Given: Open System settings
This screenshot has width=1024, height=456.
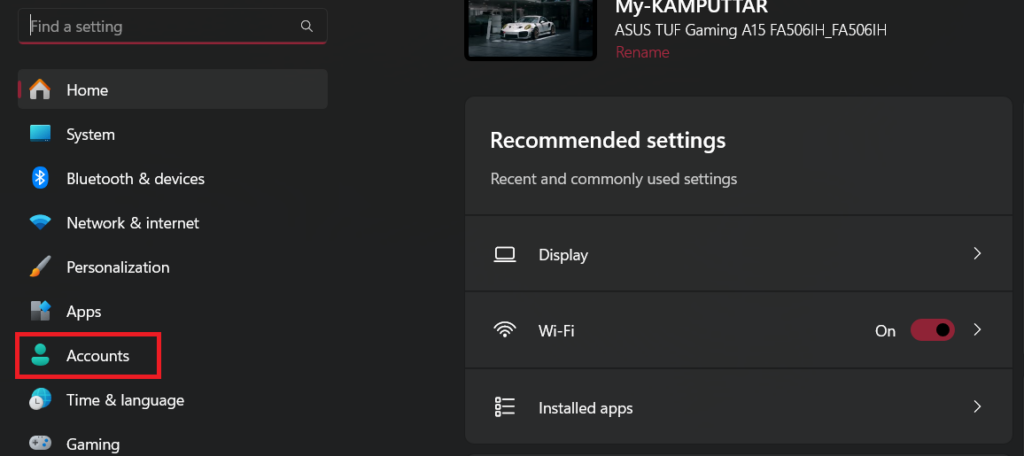Looking at the screenshot, I should pos(90,134).
